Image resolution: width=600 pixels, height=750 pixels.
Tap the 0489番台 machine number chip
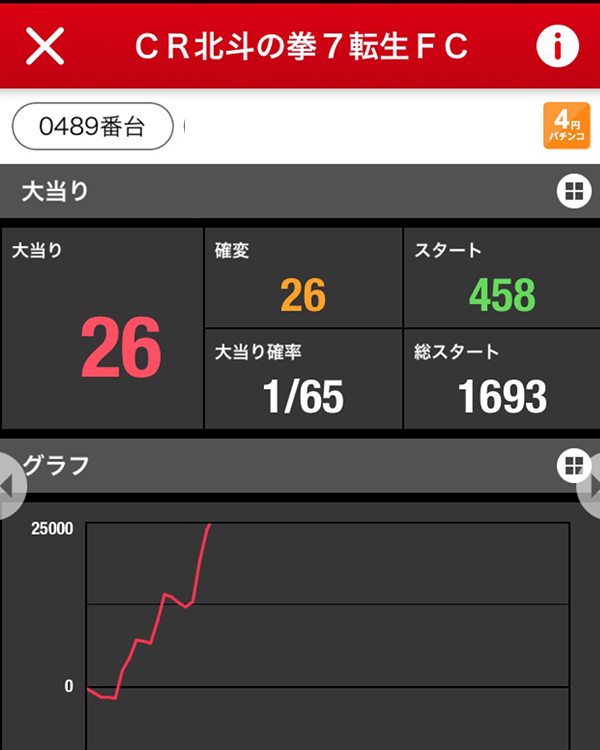point(93,127)
